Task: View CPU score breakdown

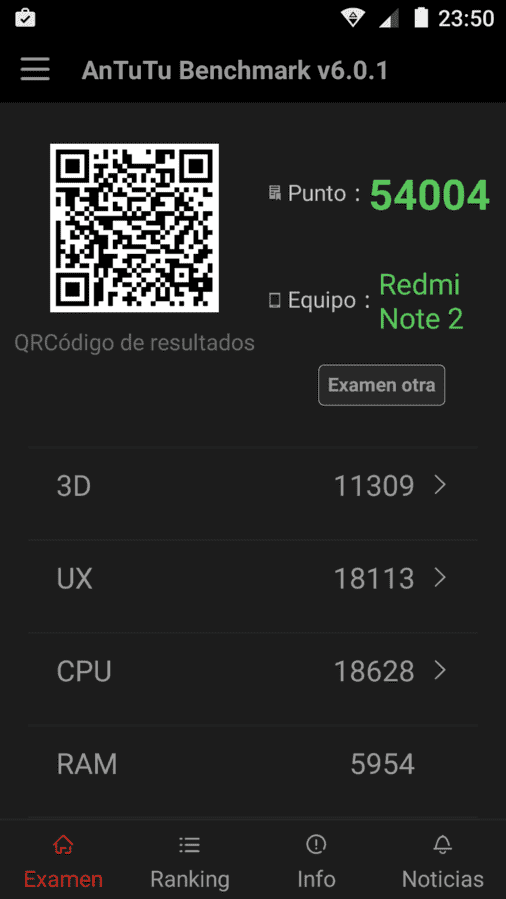Action: (253, 671)
